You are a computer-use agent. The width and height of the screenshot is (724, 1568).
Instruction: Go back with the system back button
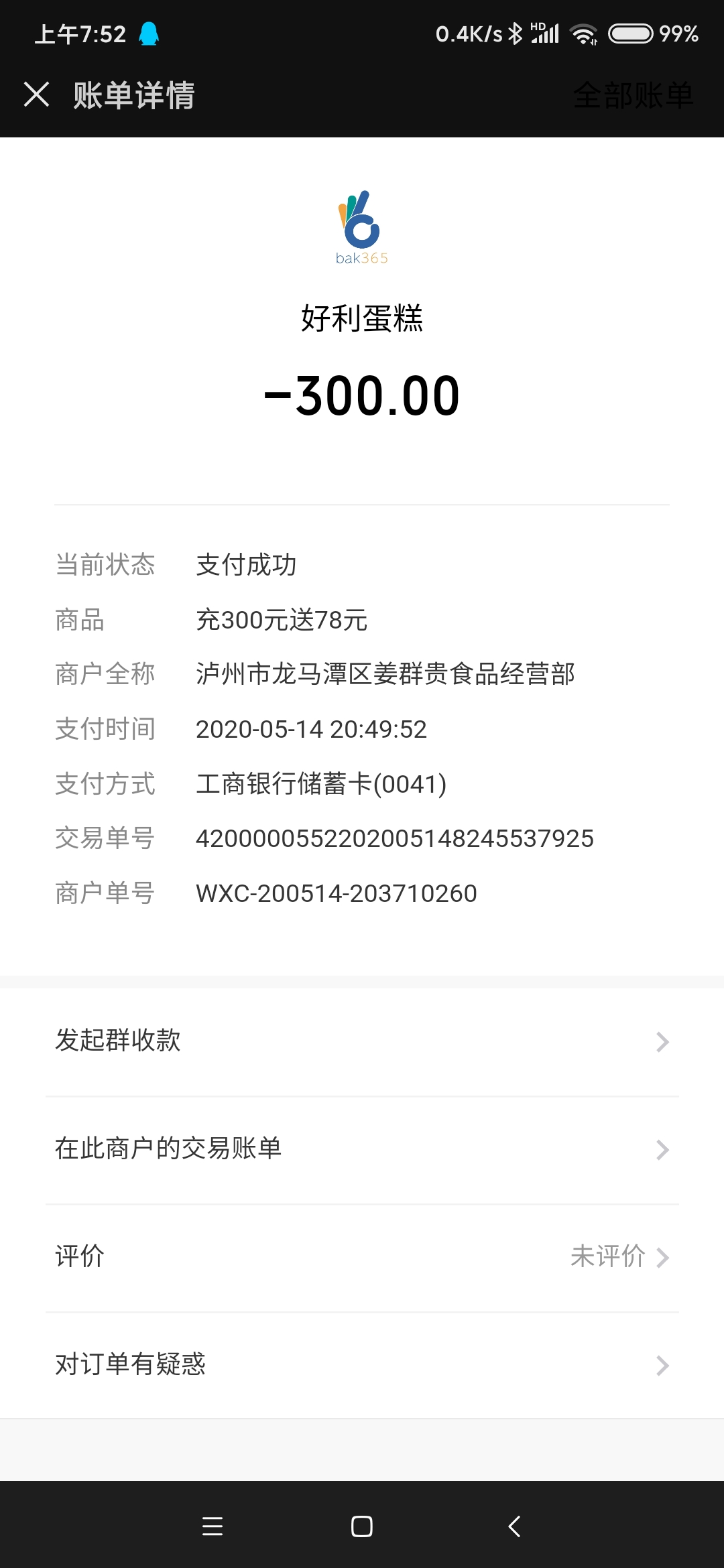click(514, 1526)
